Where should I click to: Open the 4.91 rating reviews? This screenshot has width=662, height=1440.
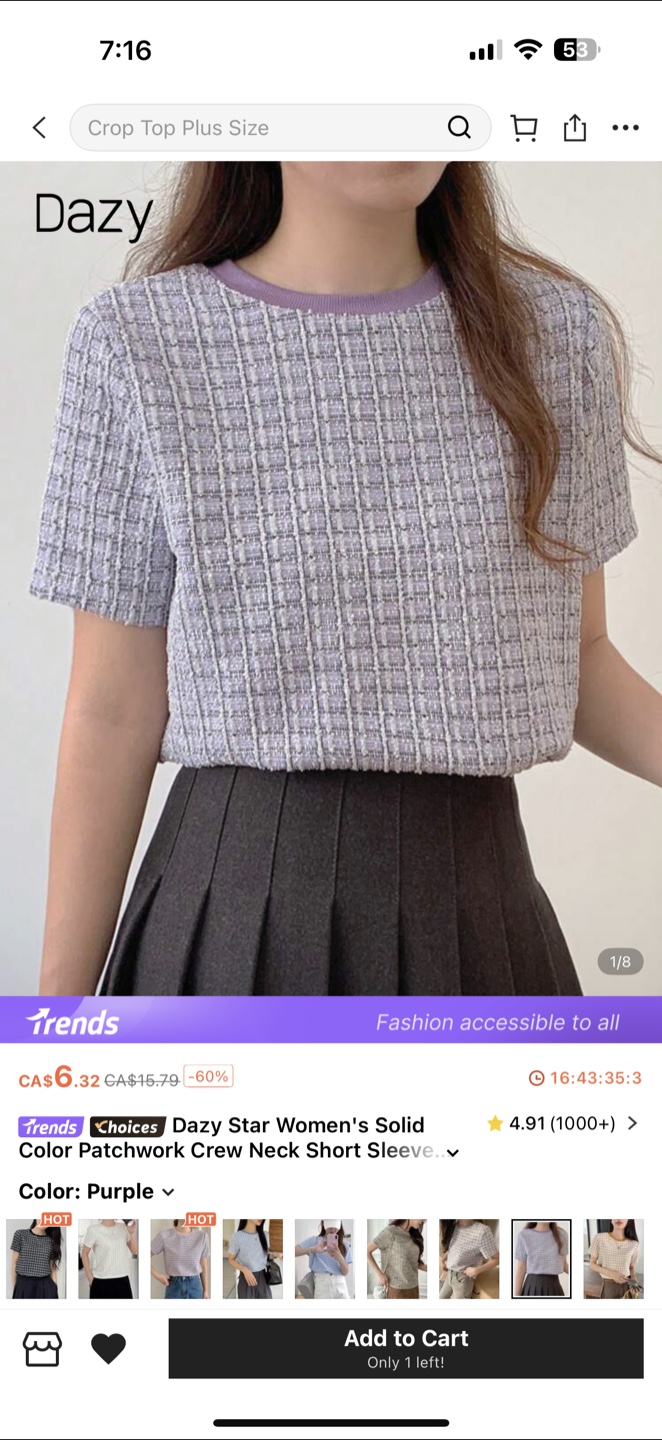coord(562,1124)
